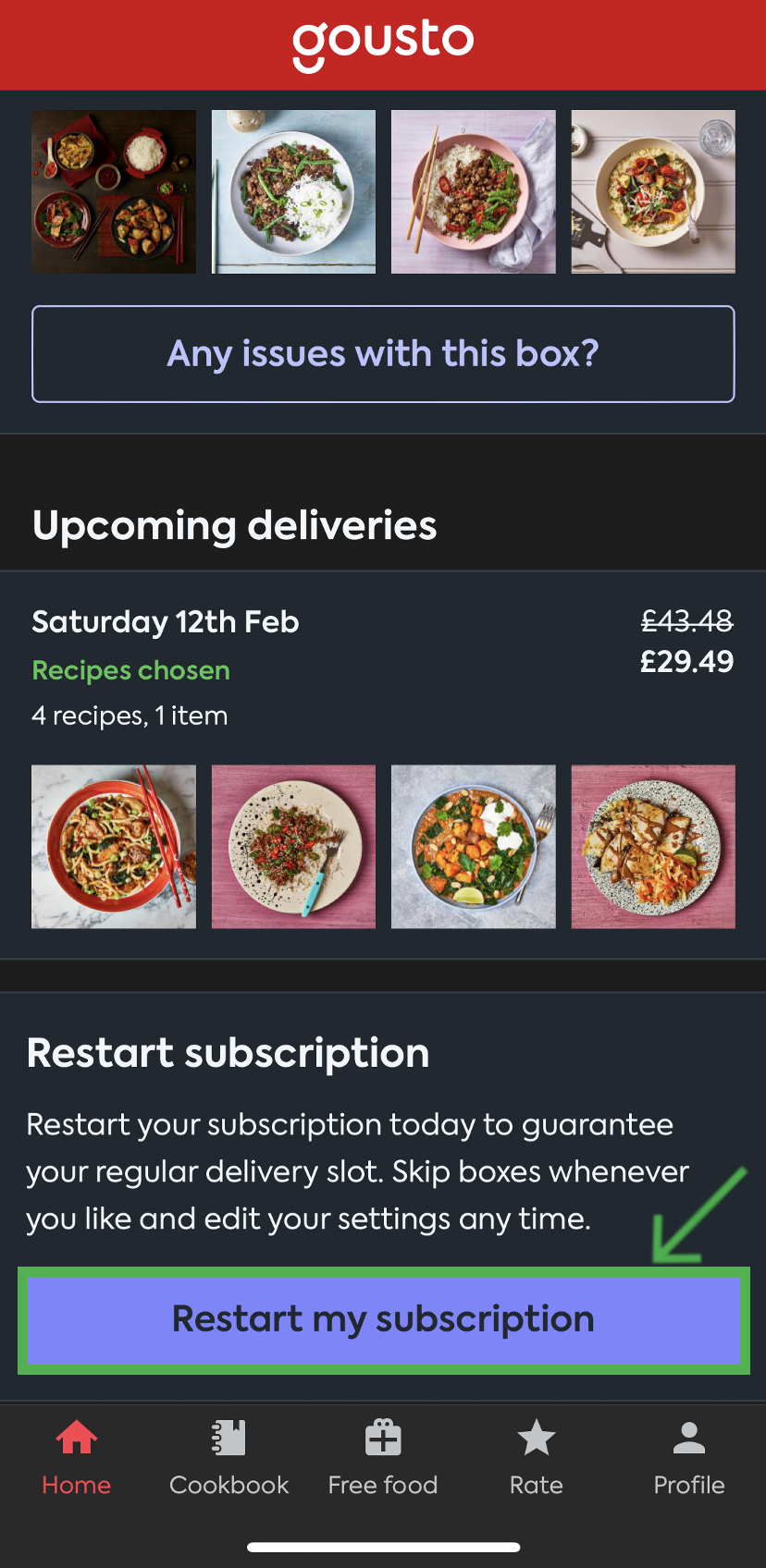Open the Free food tab
This screenshot has height=1568, width=766.
click(383, 1458)
